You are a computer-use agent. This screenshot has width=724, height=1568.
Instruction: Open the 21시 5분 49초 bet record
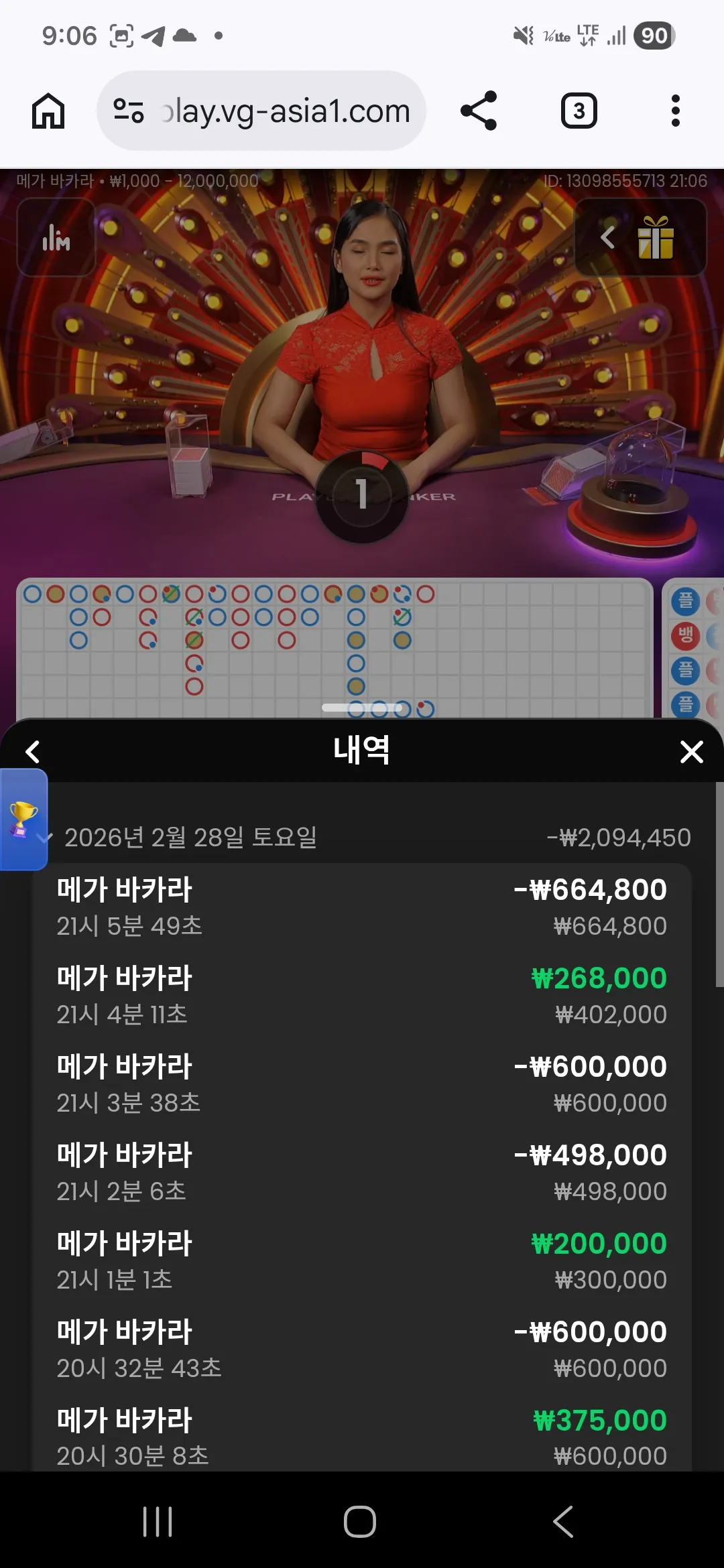[x=362, y=907]
